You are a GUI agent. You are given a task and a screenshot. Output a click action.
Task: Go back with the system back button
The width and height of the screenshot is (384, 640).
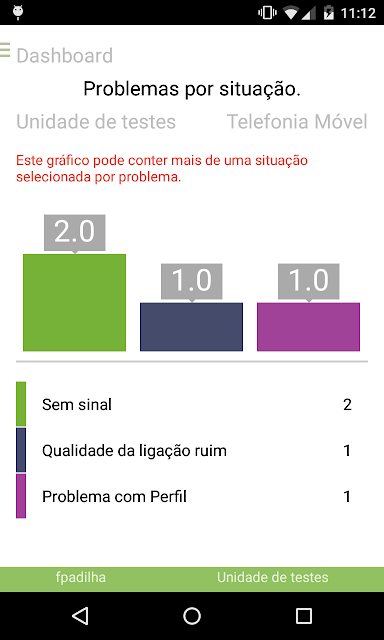(x=80, y=616)
